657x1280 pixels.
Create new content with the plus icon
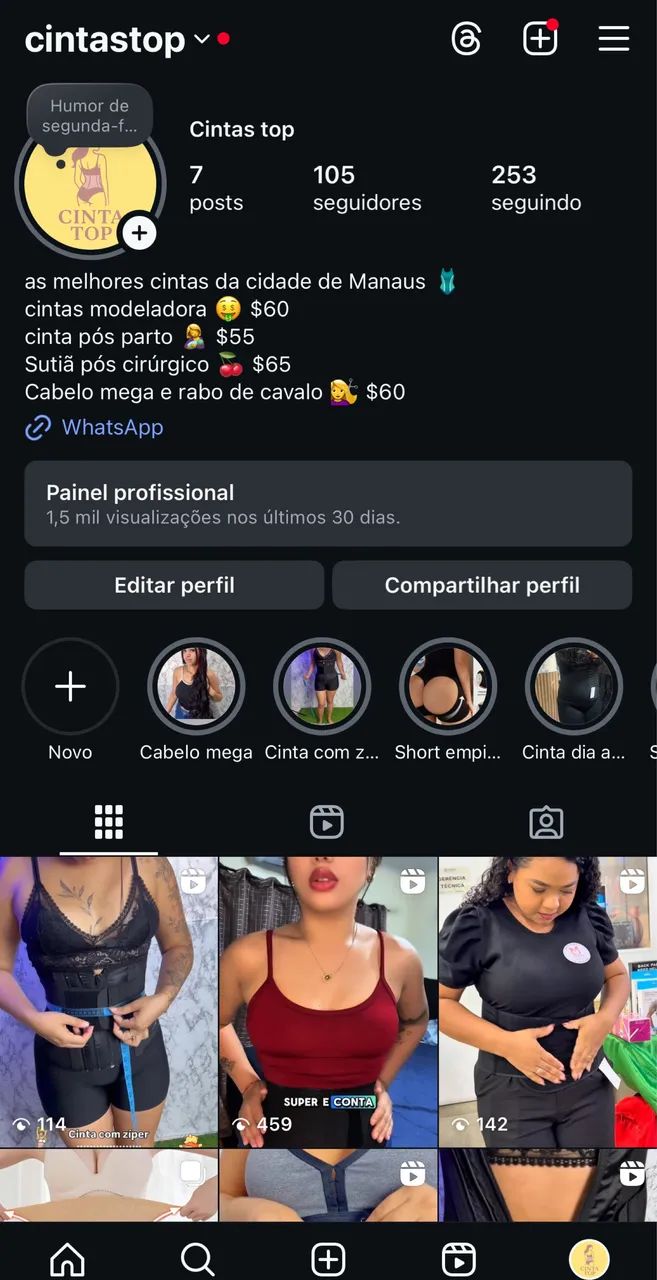click(x=540, y=39)
